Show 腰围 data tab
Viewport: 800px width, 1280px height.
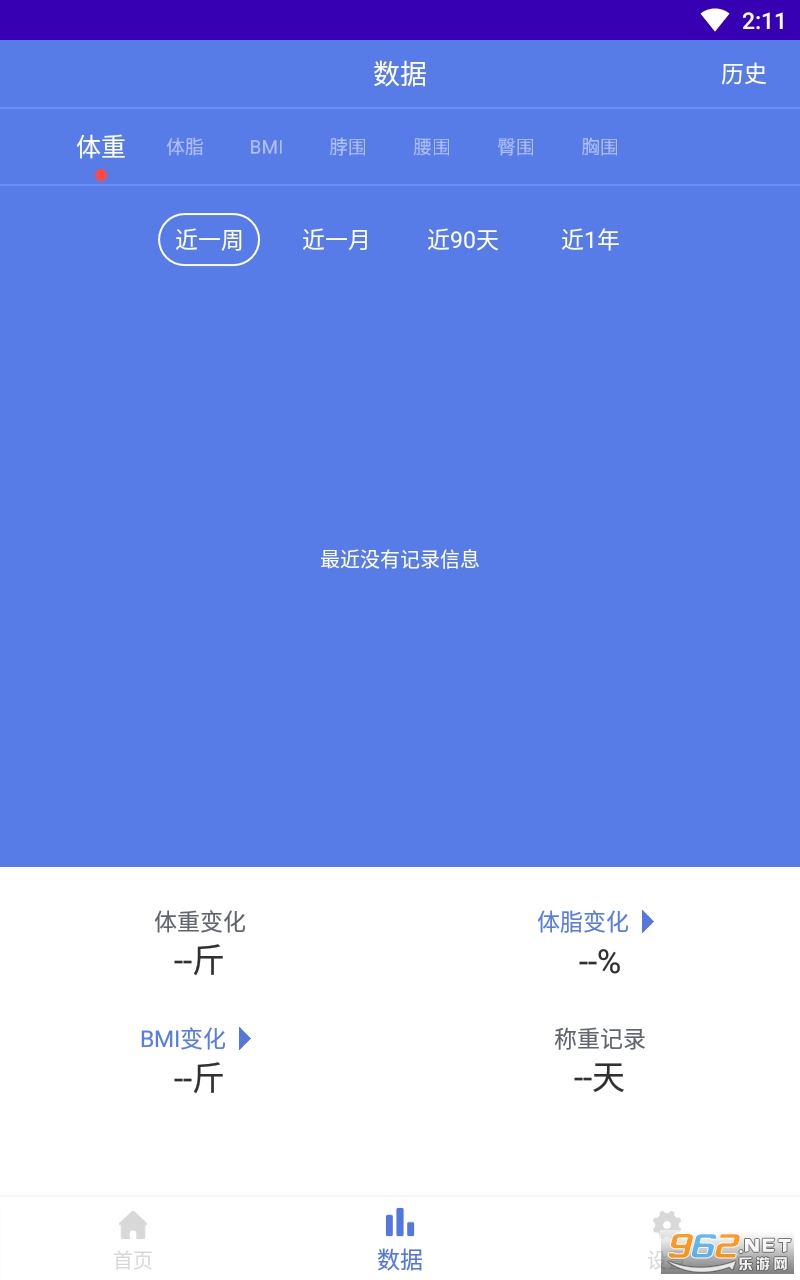[432, 147]
